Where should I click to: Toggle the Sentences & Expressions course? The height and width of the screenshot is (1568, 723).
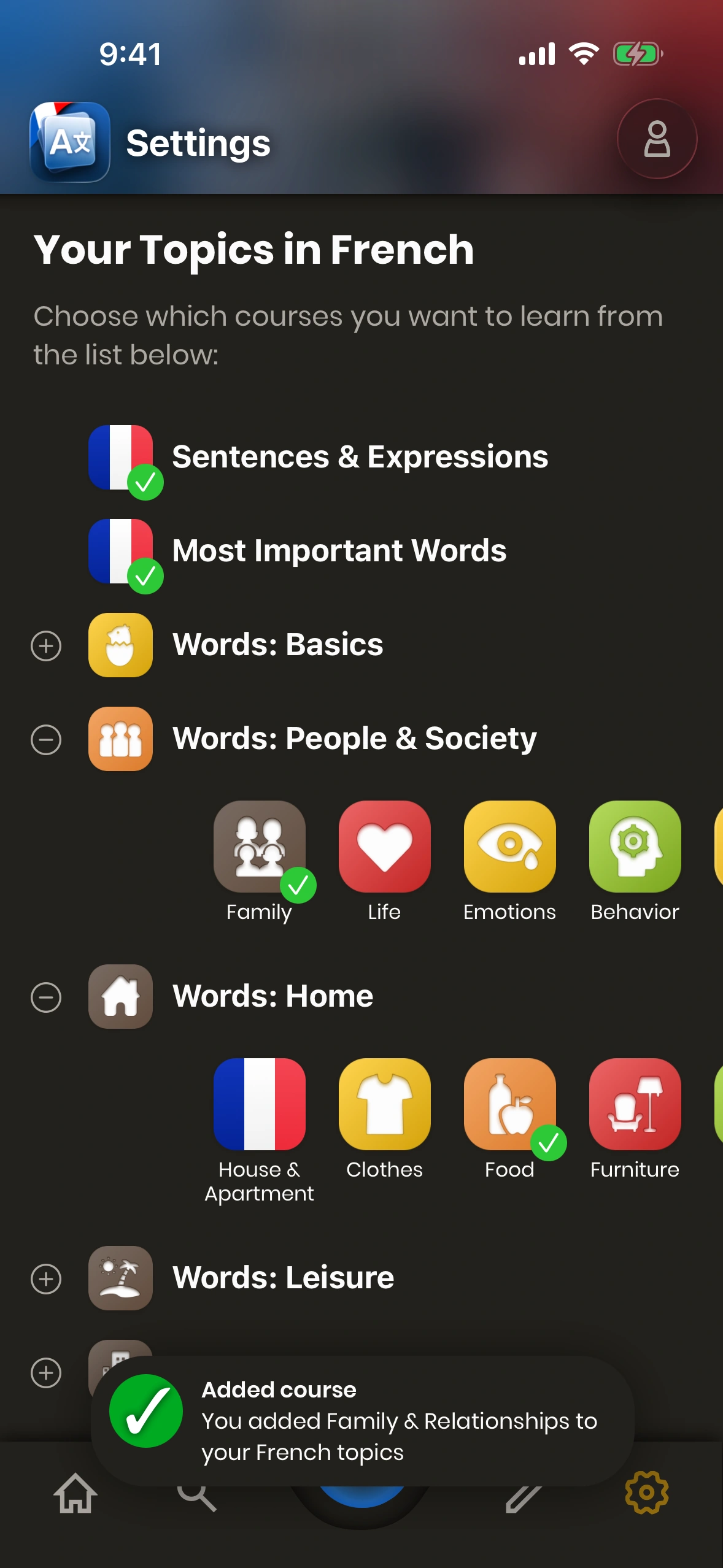tap(121, 458)
